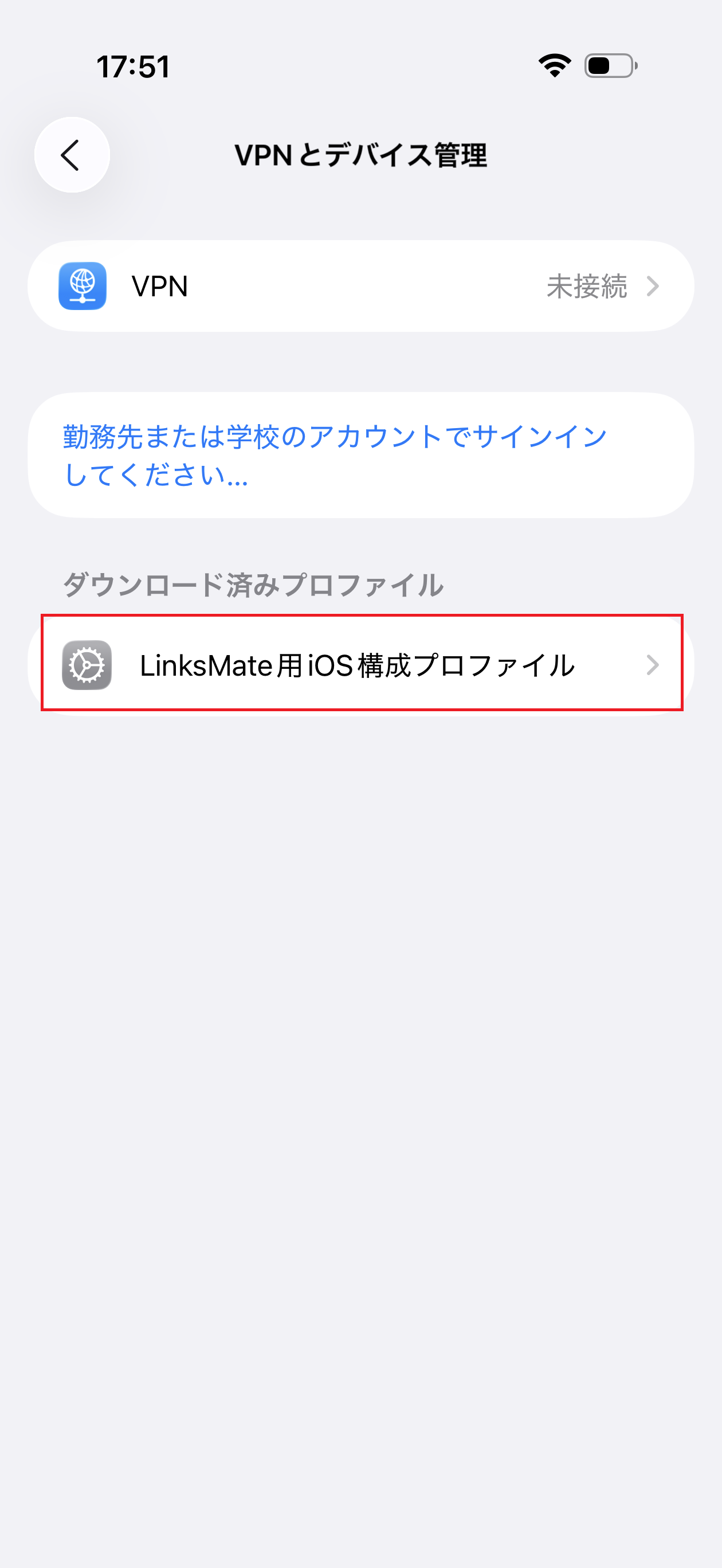Open the VPNとデバイス管理 title area
722x1568 pixels.
point(360,155)
